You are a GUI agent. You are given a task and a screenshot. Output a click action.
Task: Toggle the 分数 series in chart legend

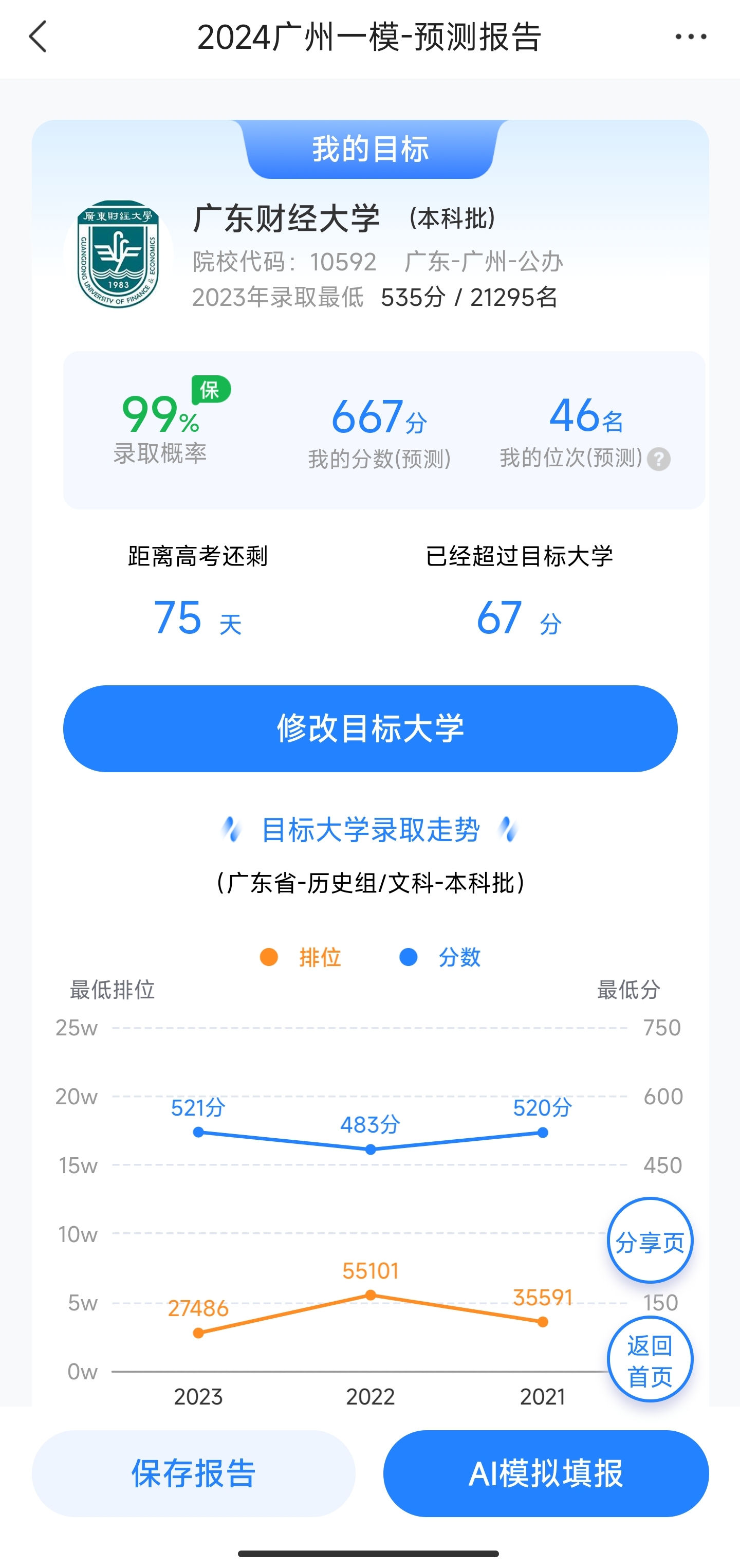click(440, 957)
